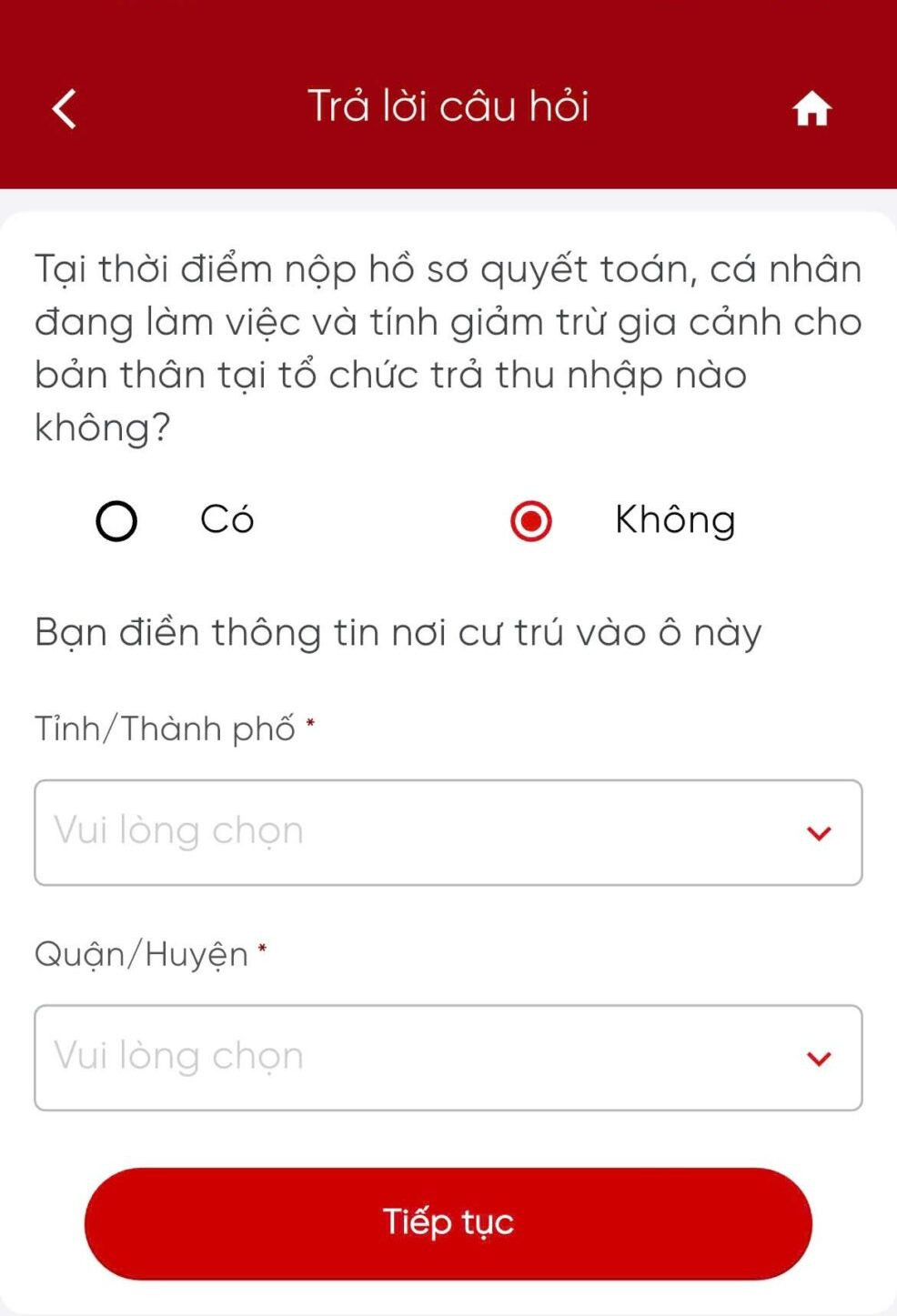Tap Tiếp tục to continue

tap(448, 1222)
